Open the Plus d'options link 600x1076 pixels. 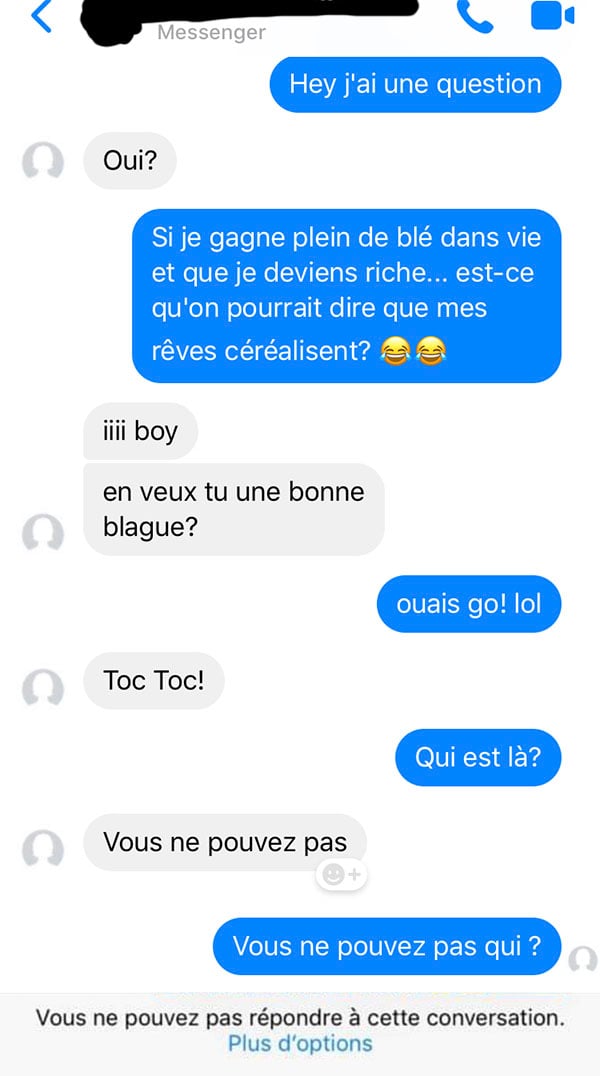click(300, 1044)
